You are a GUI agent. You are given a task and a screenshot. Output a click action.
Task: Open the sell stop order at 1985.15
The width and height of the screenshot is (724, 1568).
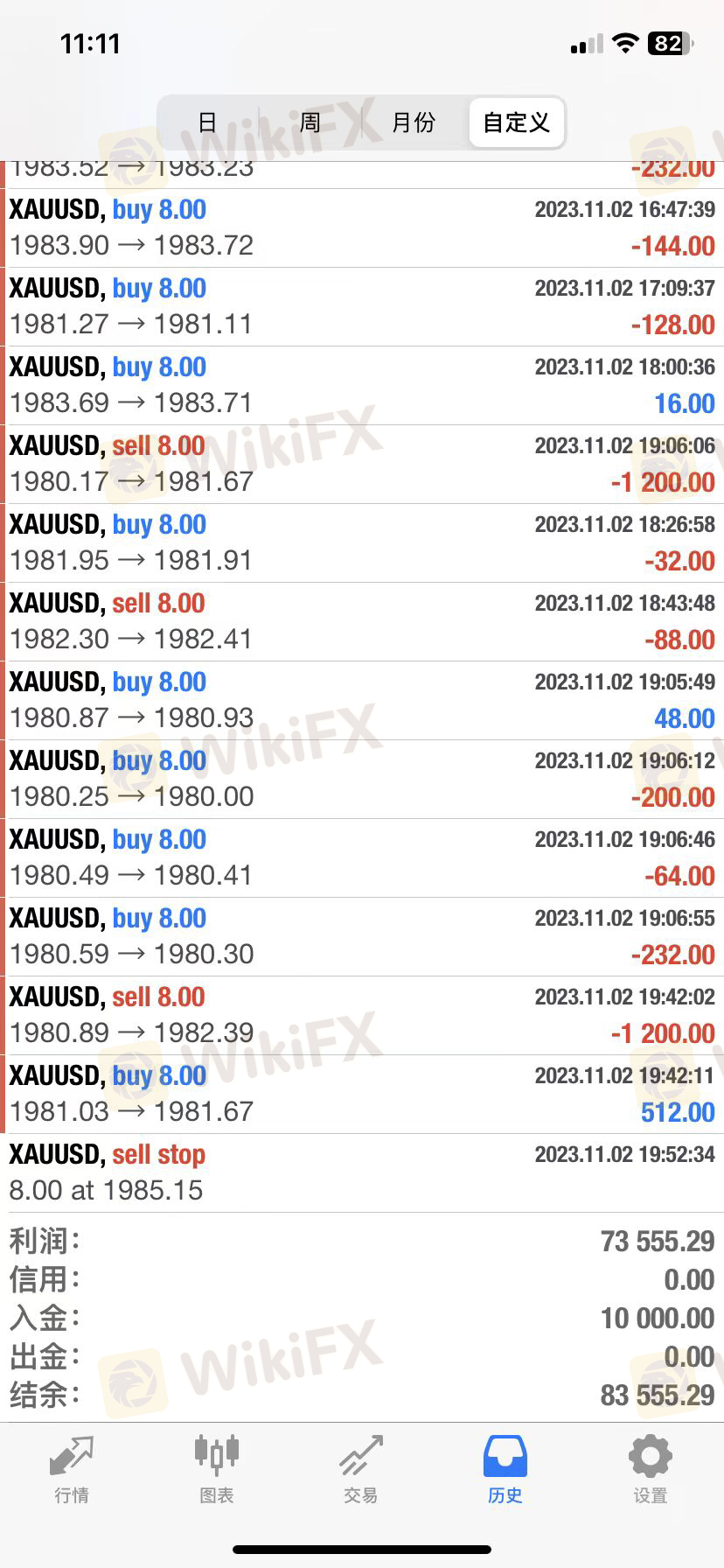tap(362, 1173)
